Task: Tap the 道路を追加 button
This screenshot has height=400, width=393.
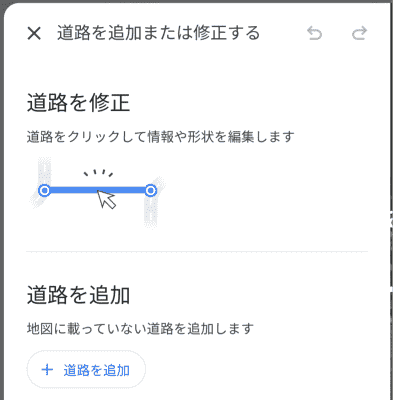Action: coord(86,370)
